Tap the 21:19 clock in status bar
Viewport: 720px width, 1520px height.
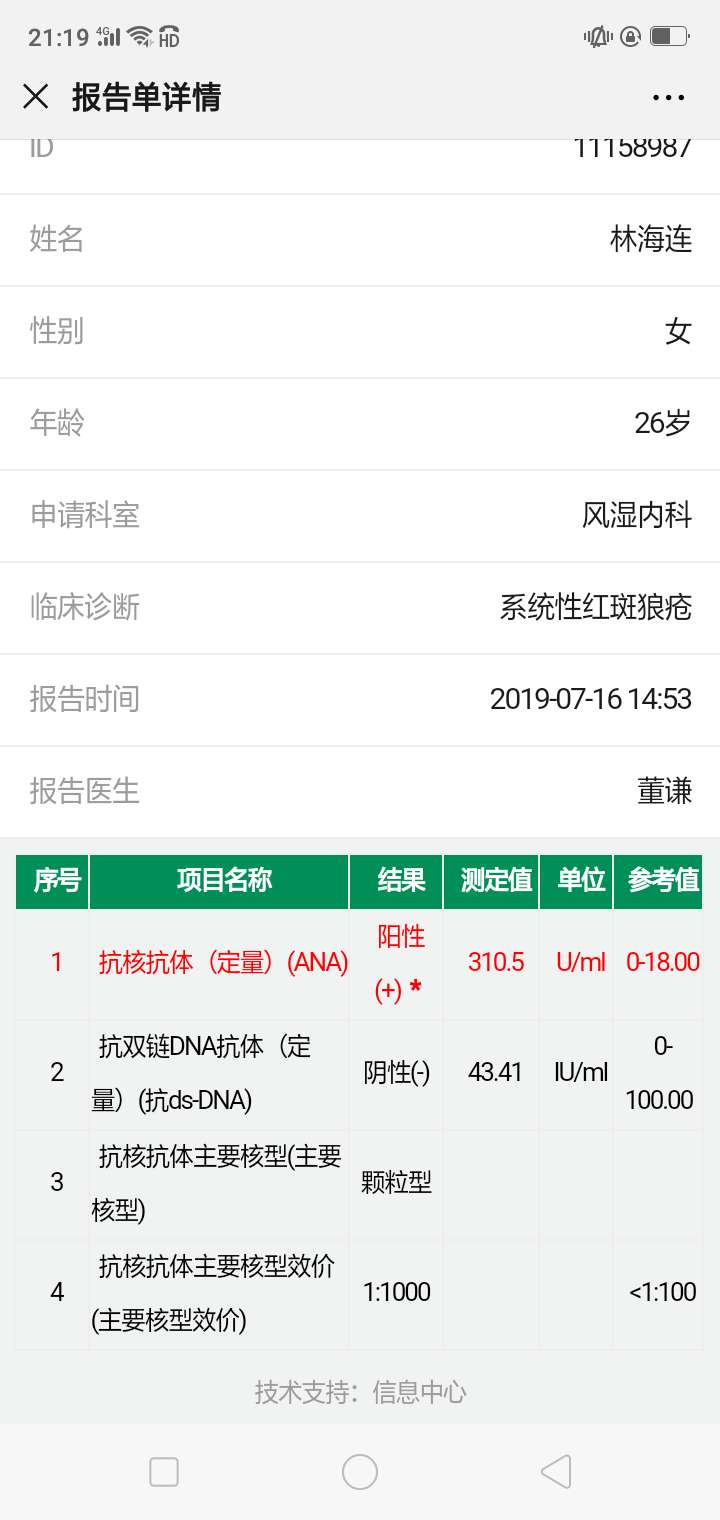tap(47, 37)
